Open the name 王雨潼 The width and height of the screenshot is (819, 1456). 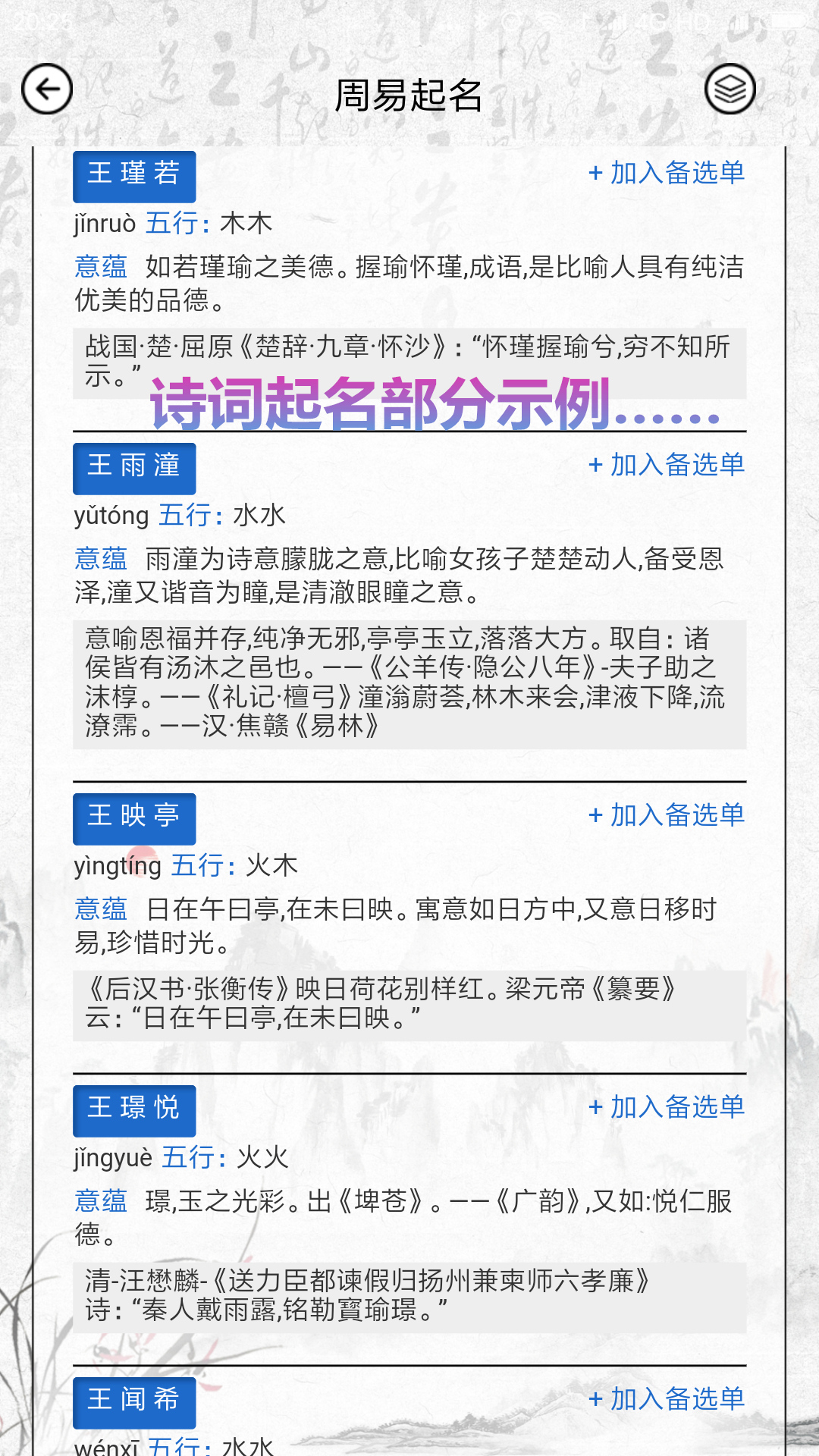[x=134, y=467]
